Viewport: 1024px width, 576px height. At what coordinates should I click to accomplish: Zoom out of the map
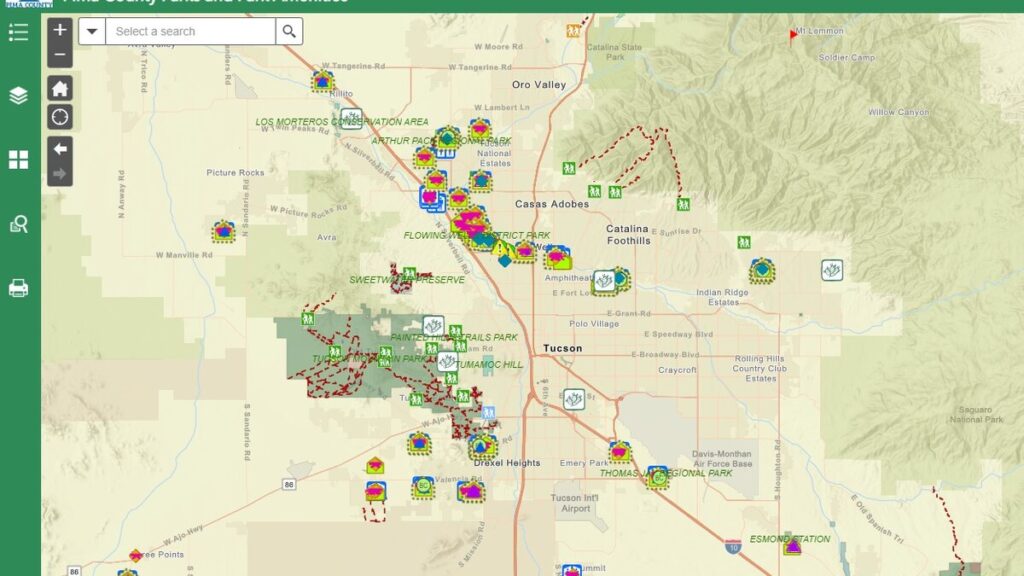click(60, 55)
